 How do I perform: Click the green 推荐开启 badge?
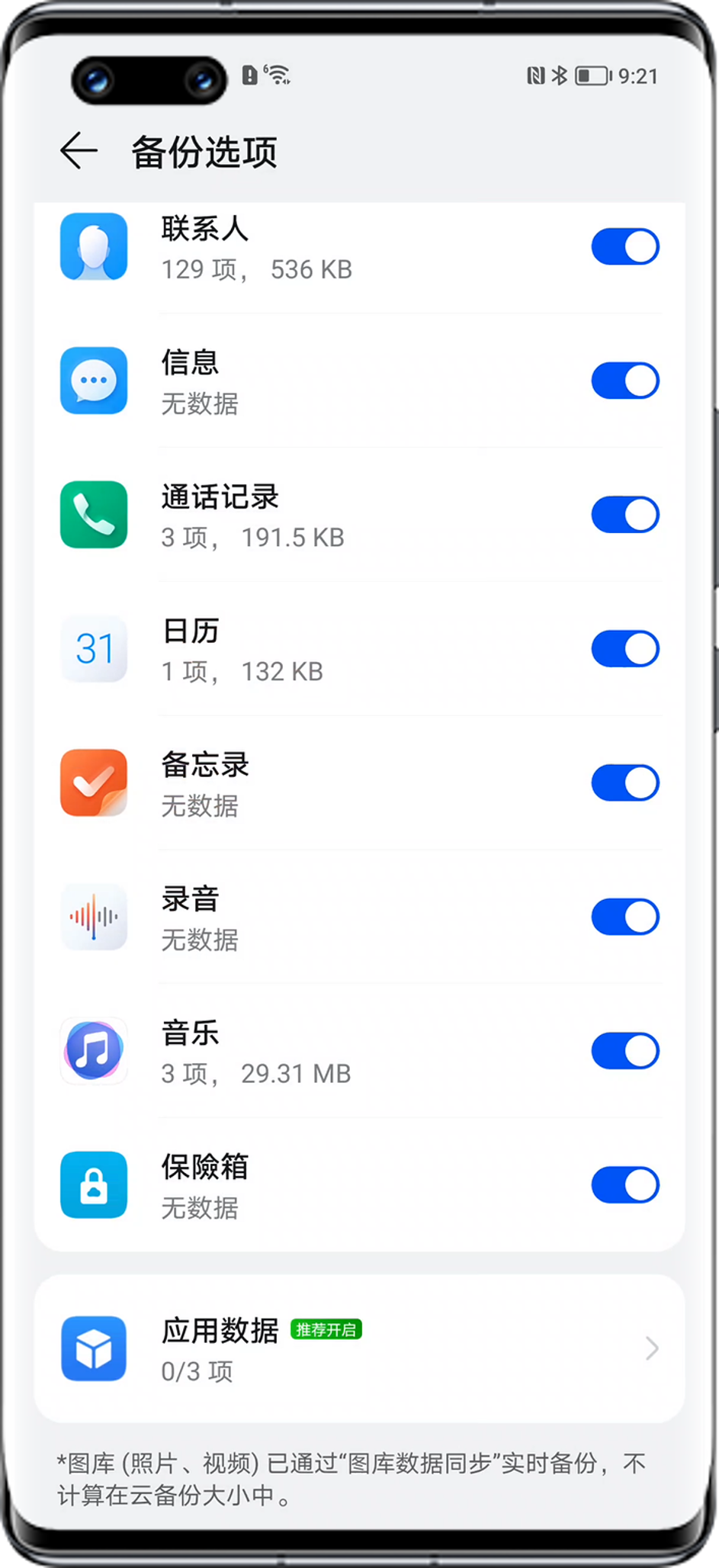pyautogui.click(x=326, y=1331)
